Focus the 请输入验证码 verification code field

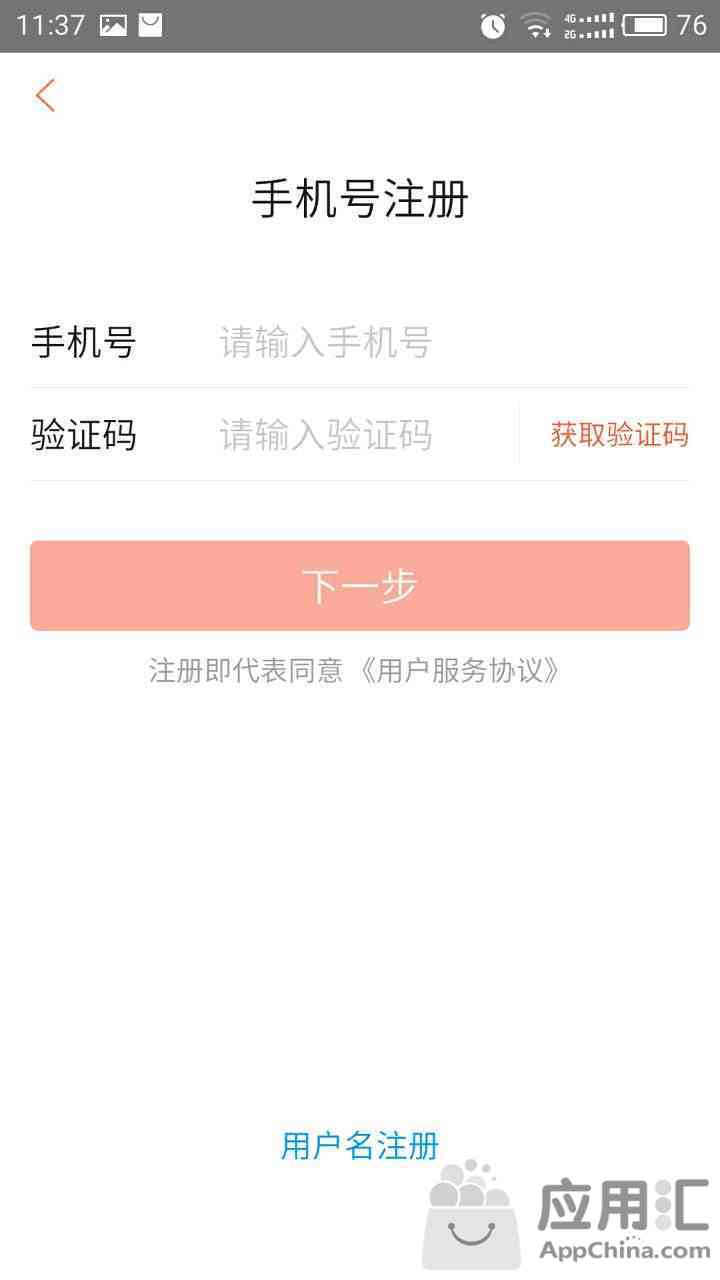click(x=367, y=435)
